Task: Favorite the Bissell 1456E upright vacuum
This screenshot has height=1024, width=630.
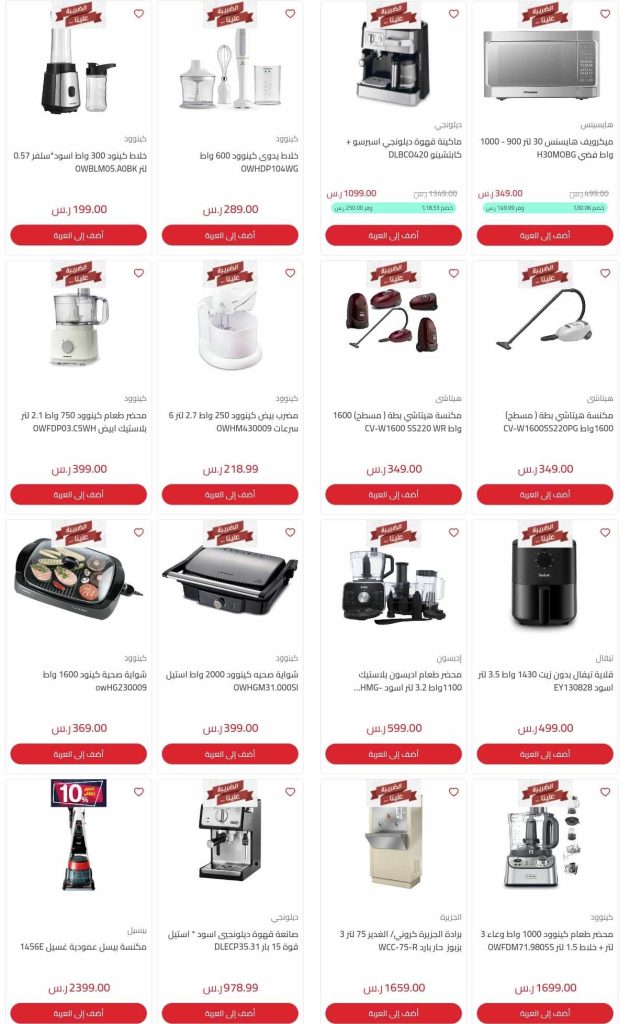Action: pos(138,792)
